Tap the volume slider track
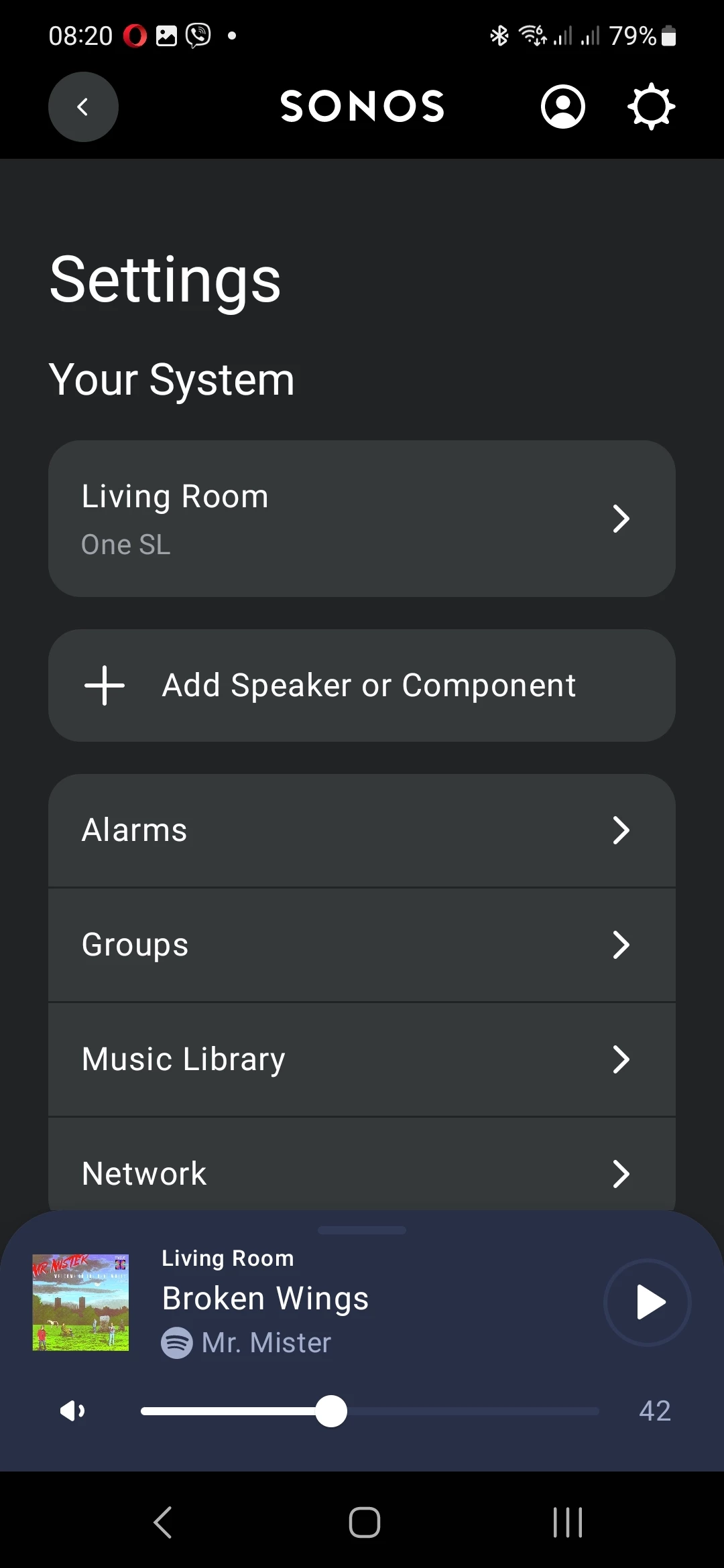This screenshot has width=724, height=1568. click(370, 1411)
